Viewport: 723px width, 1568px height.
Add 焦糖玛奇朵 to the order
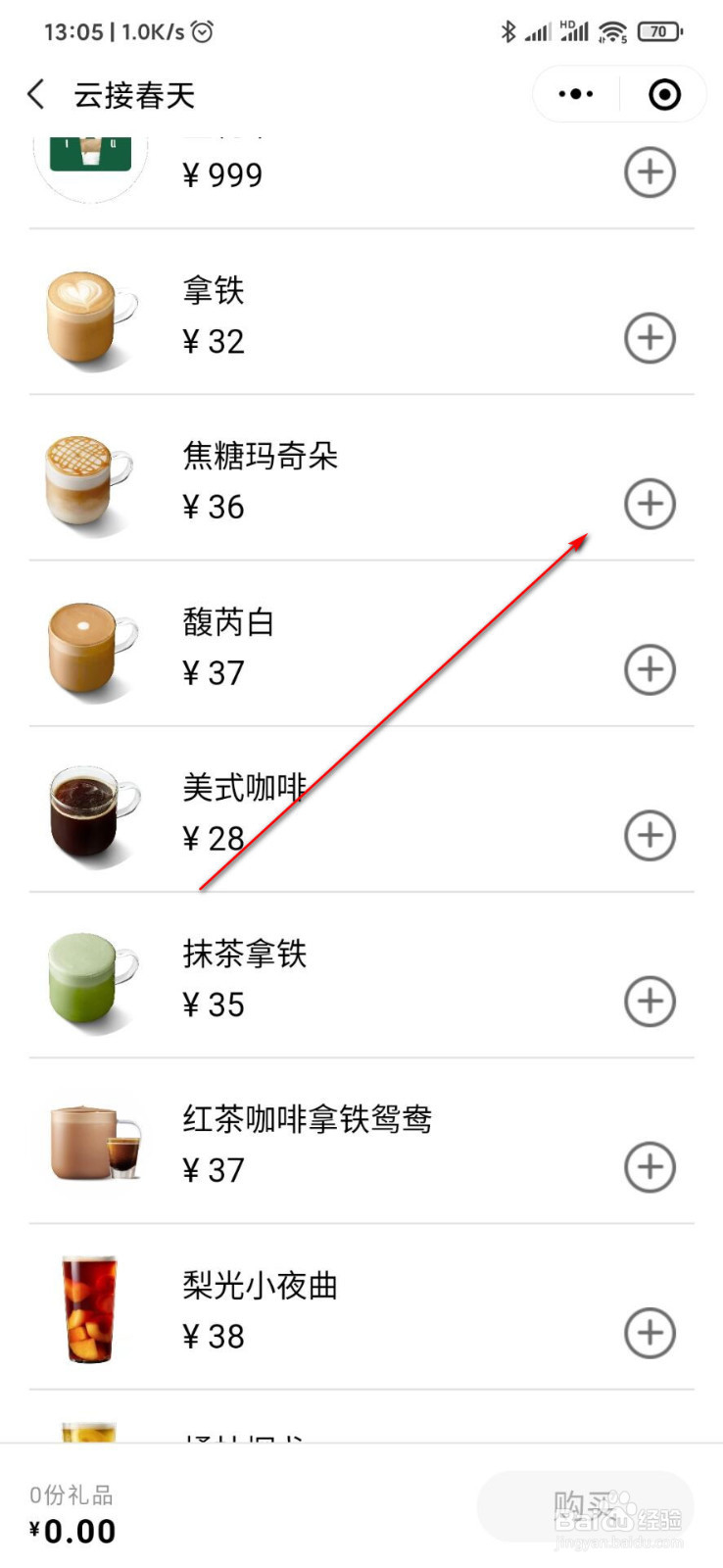(x=651, y=504)
